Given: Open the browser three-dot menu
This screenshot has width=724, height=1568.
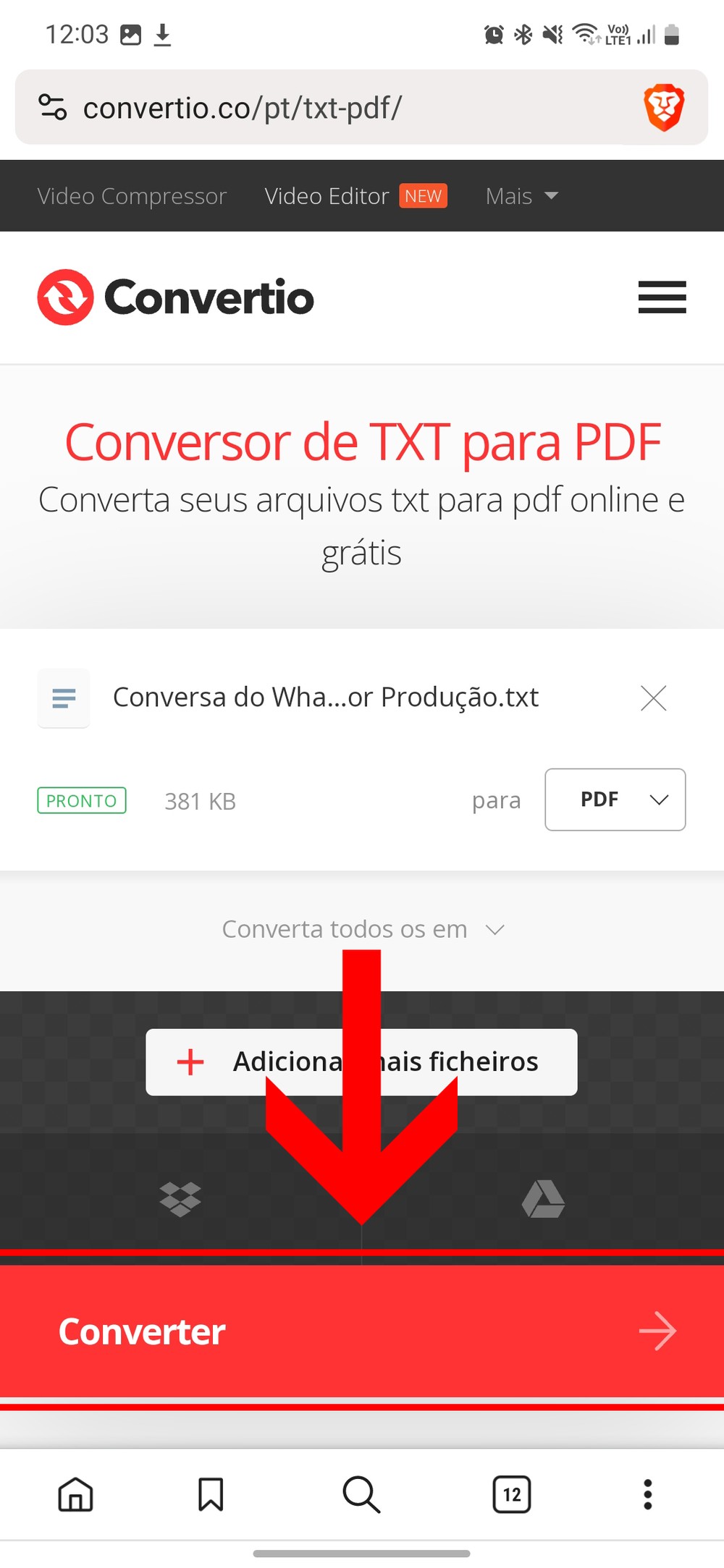Looking at the screenshot, I should [x=647, y=1494].
